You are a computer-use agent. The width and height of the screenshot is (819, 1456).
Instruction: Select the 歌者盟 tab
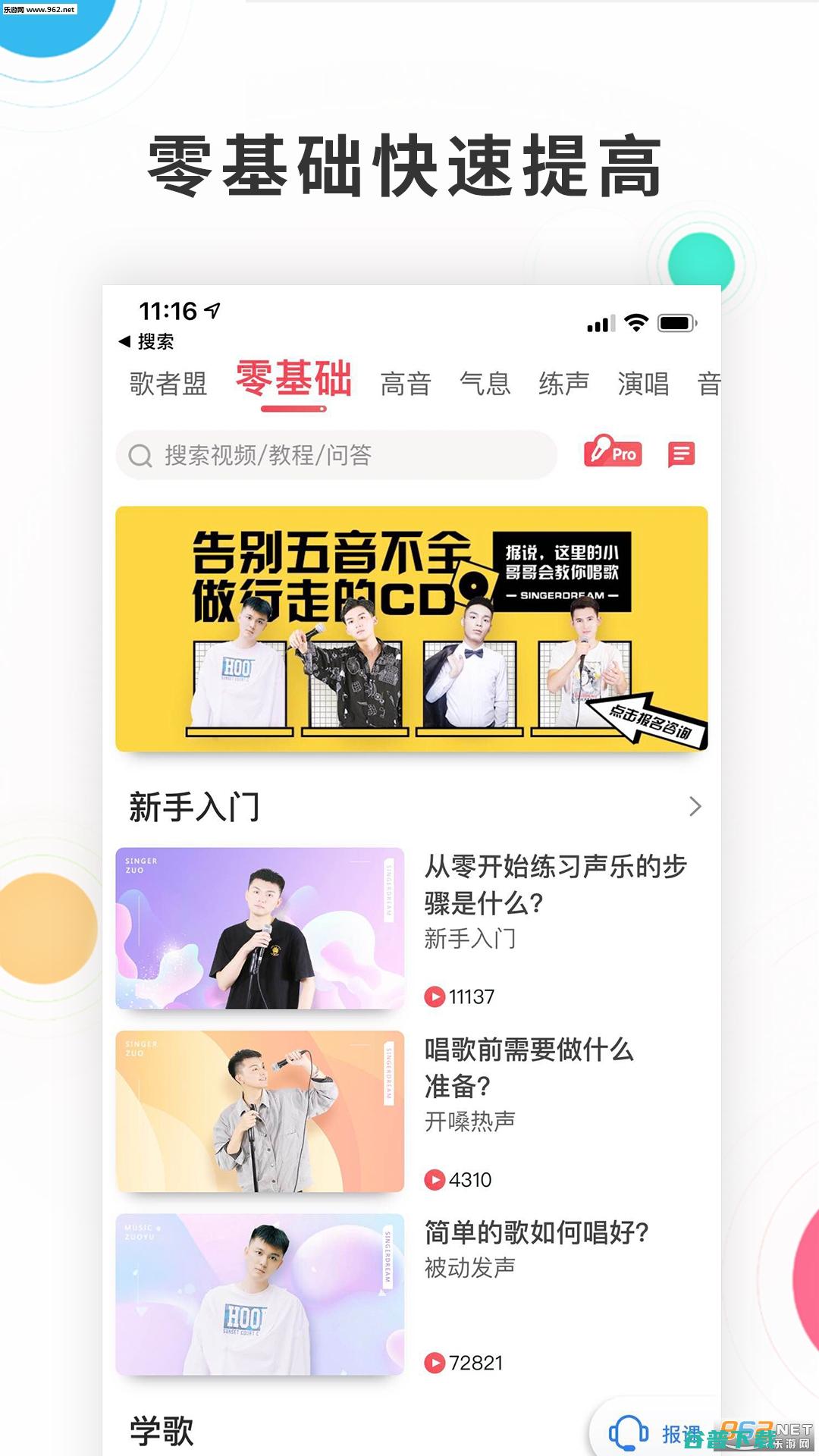point(168,384)
